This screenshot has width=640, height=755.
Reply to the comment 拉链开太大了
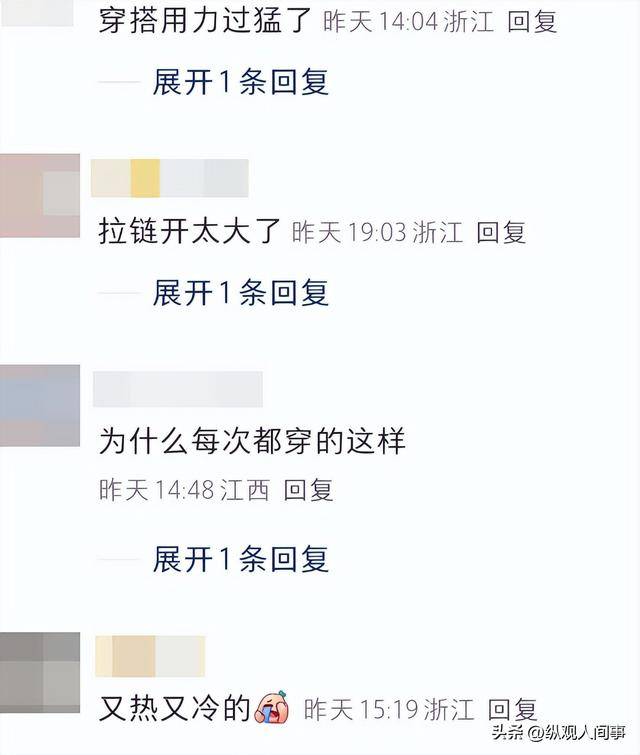[501, 233]
